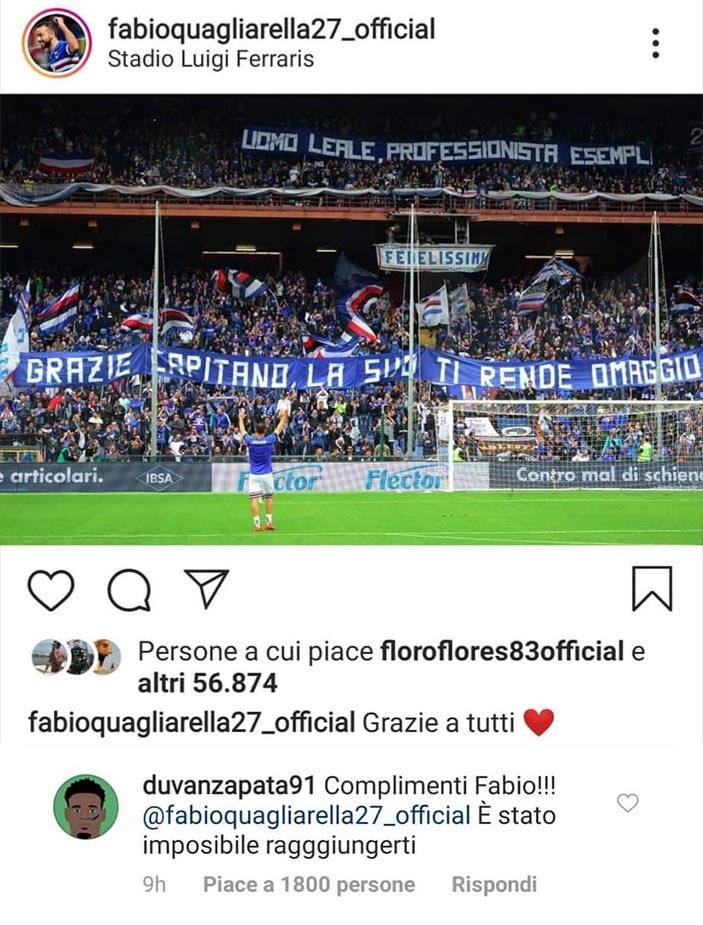This screenshot has width=703, height=925.
Task: Open the Stadio Luigi Ferraris location
Action: [211, 59]
